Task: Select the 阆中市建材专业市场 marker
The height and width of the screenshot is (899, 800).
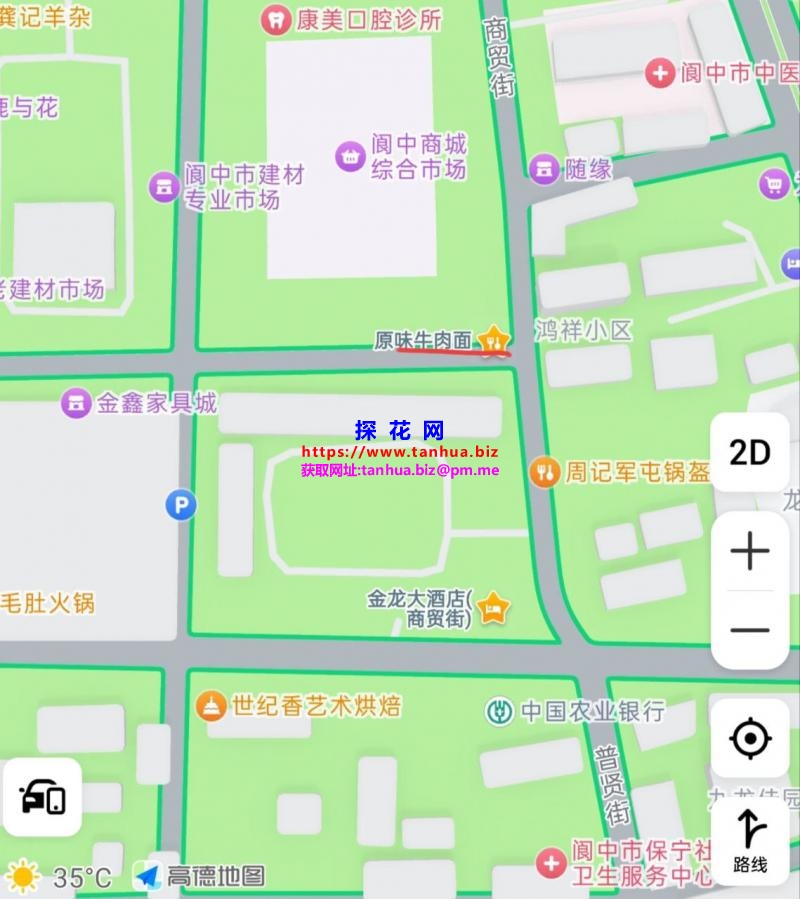Action: click(164, 185)
